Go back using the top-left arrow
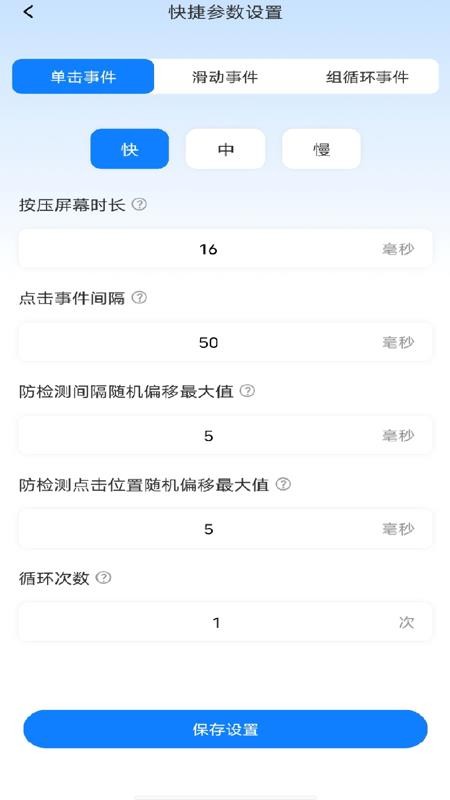 [28, 12]
